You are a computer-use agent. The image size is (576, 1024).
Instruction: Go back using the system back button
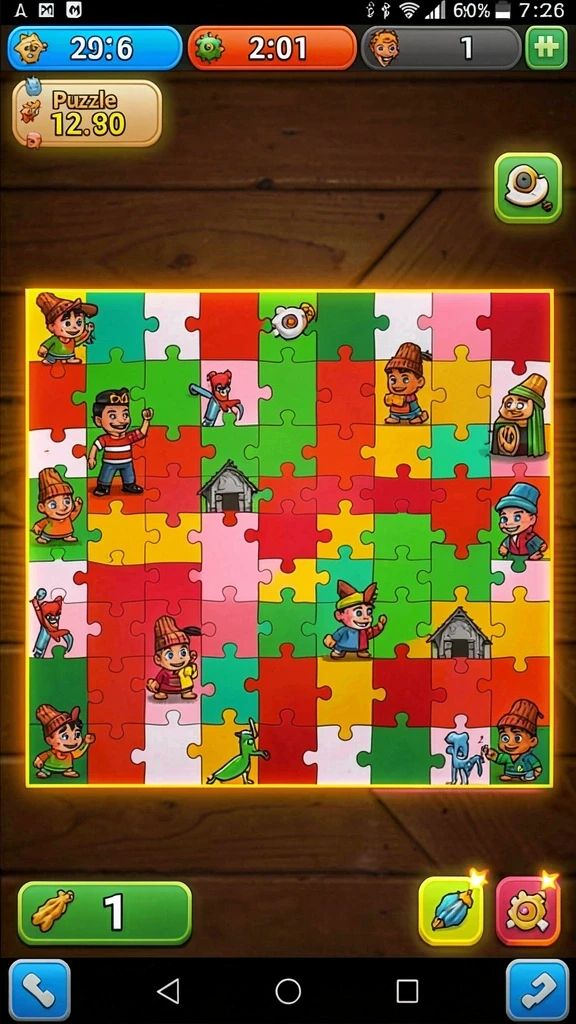[x=168, y=991]
